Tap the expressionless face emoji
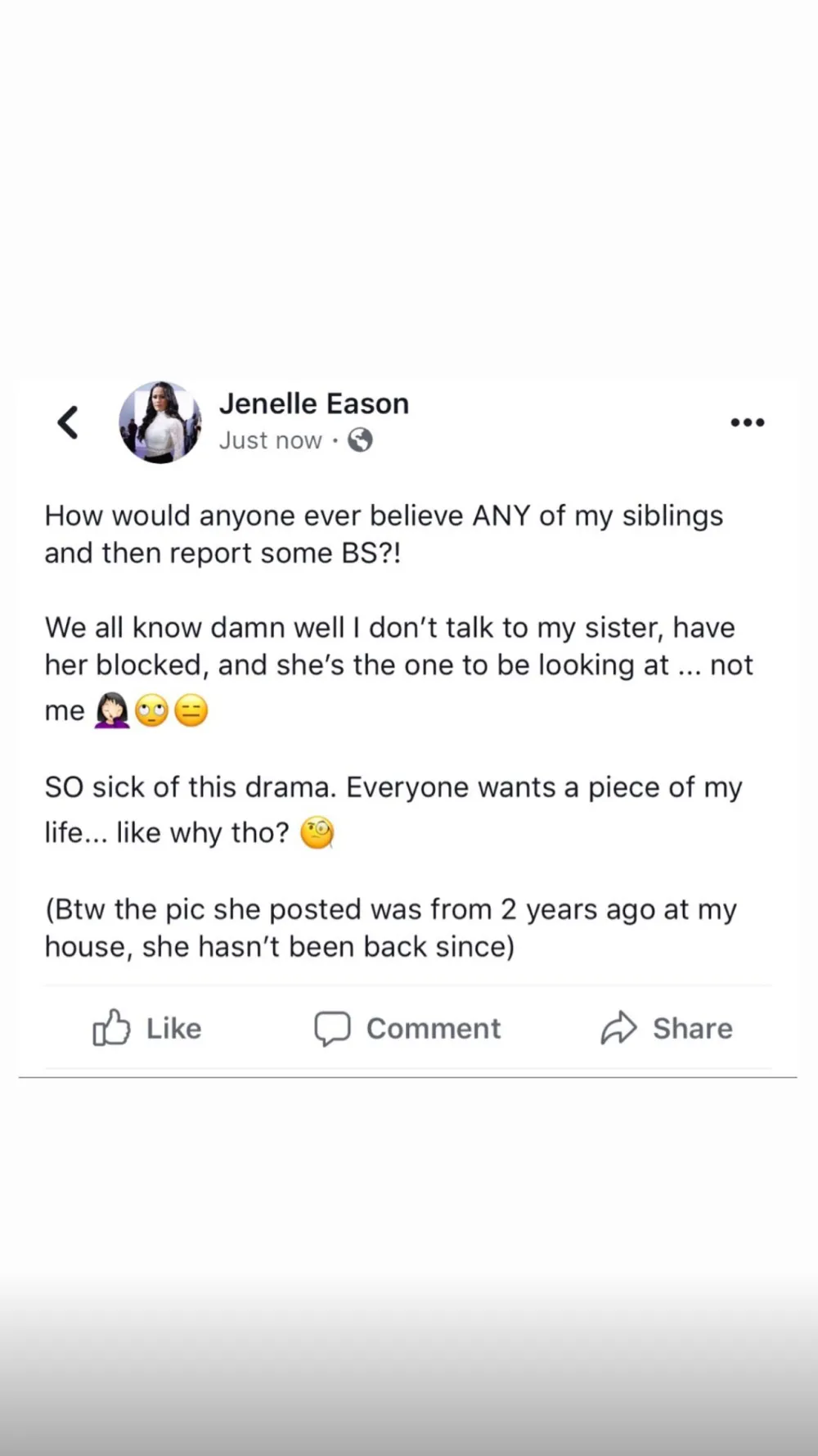The height and width of the screenshot is (1456, 818). [193, 710]
